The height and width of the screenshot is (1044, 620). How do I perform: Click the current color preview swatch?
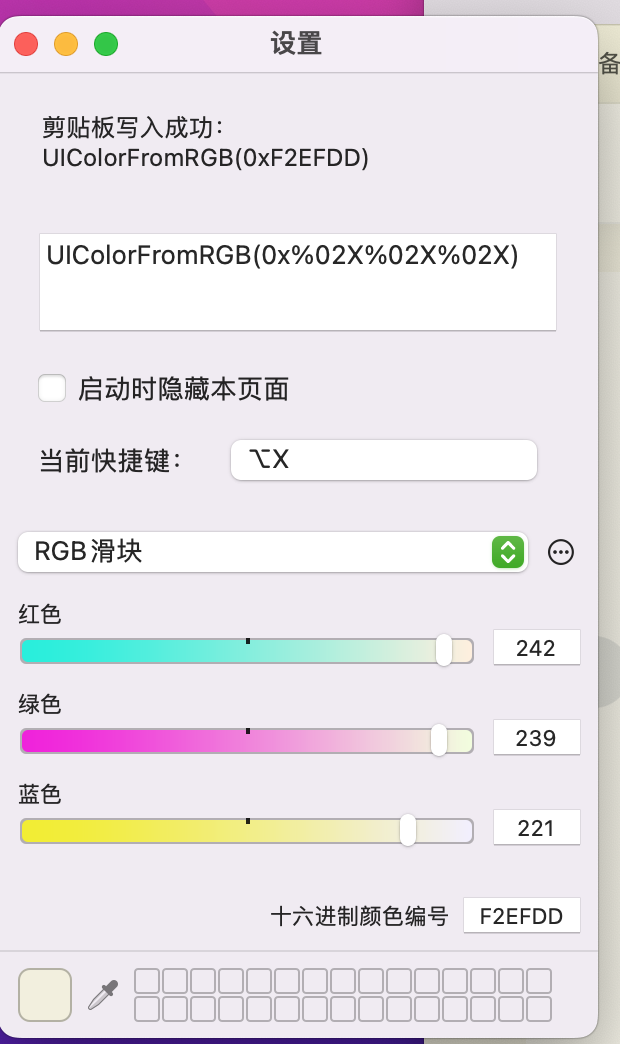click(45, 994)
